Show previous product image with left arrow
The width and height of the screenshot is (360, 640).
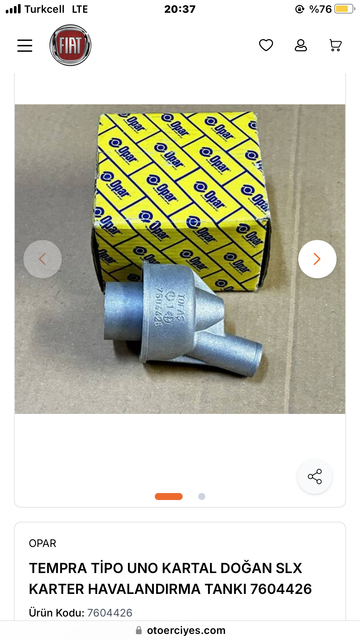(x=42, y=259)
